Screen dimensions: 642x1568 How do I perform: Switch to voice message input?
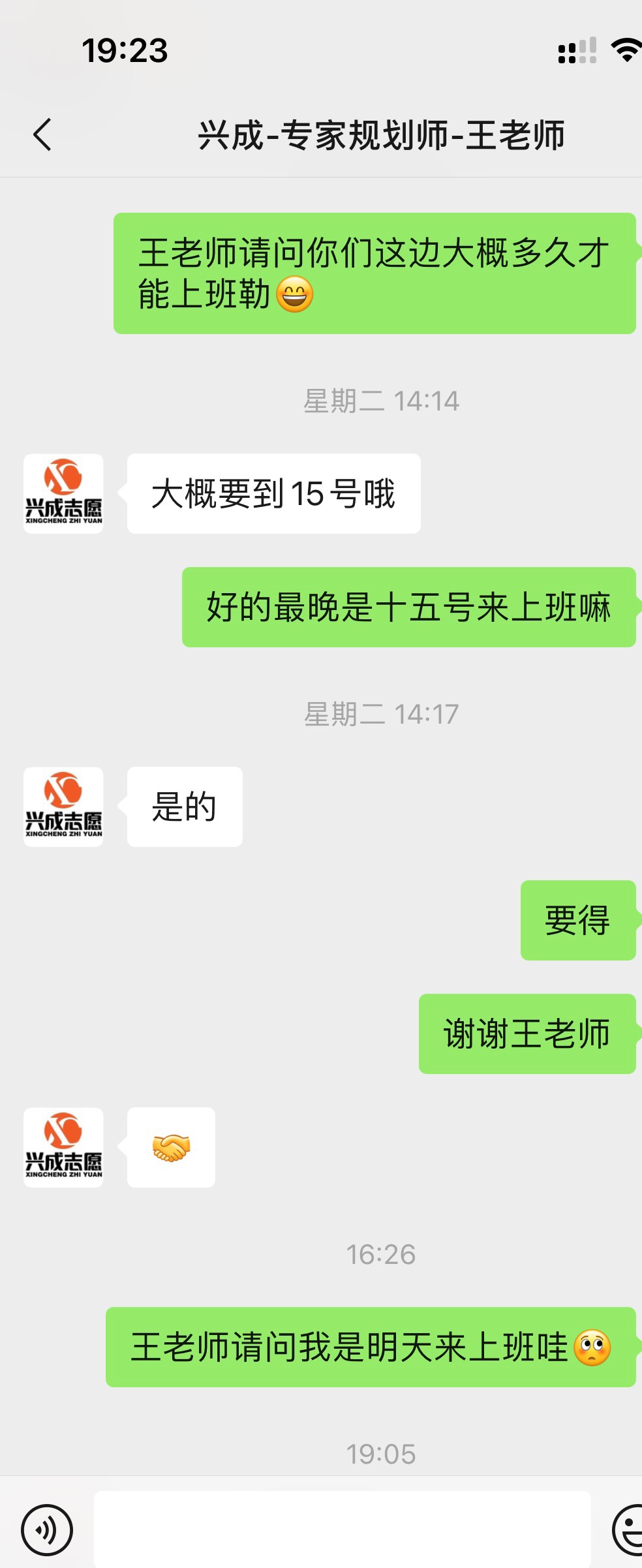pos(46,1529)
